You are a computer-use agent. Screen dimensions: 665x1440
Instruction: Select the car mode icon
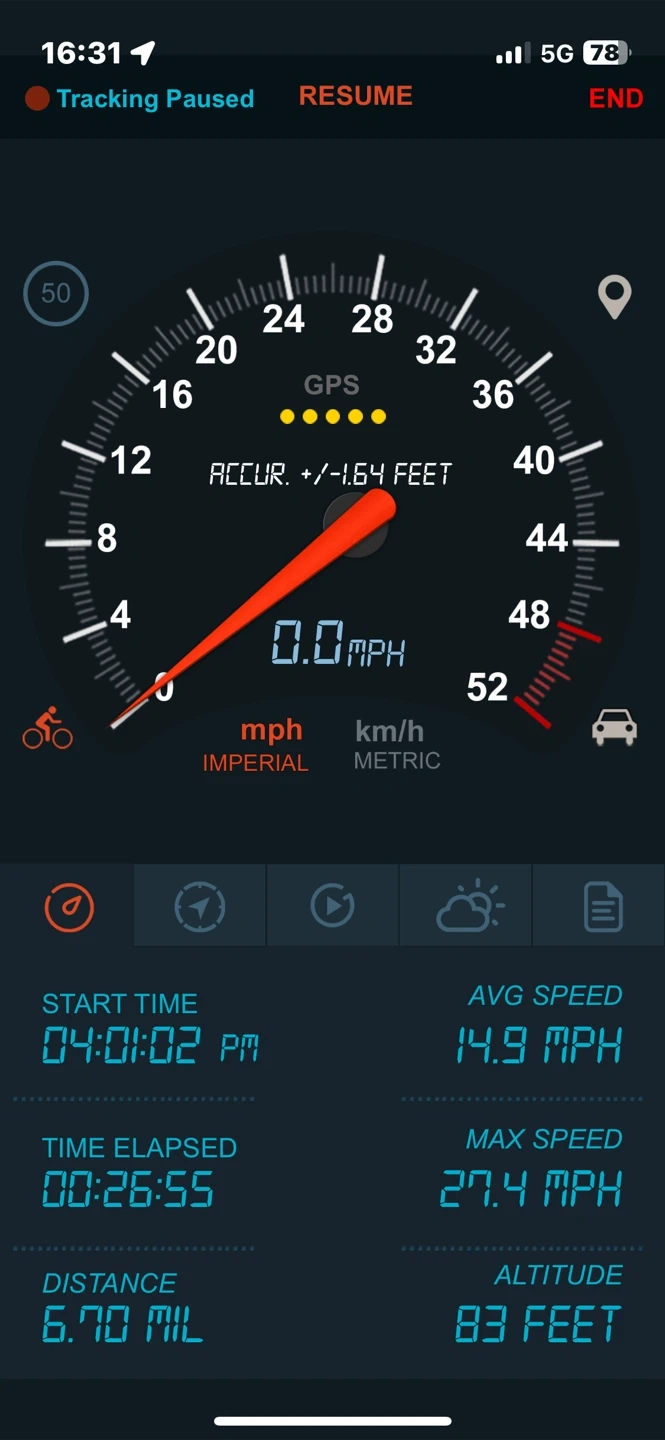coord(615,727)
